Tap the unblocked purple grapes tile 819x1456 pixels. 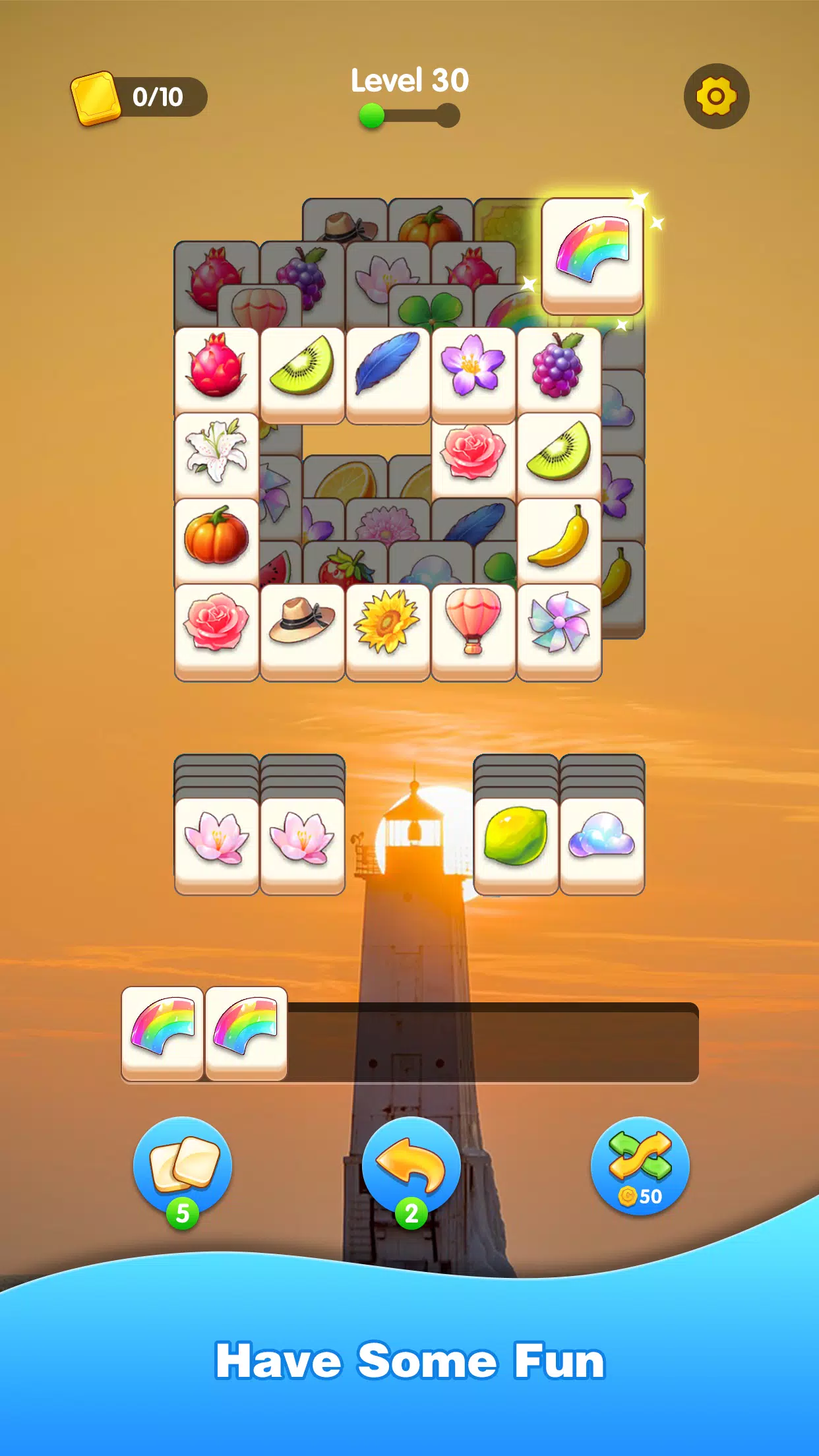[559, 367]
